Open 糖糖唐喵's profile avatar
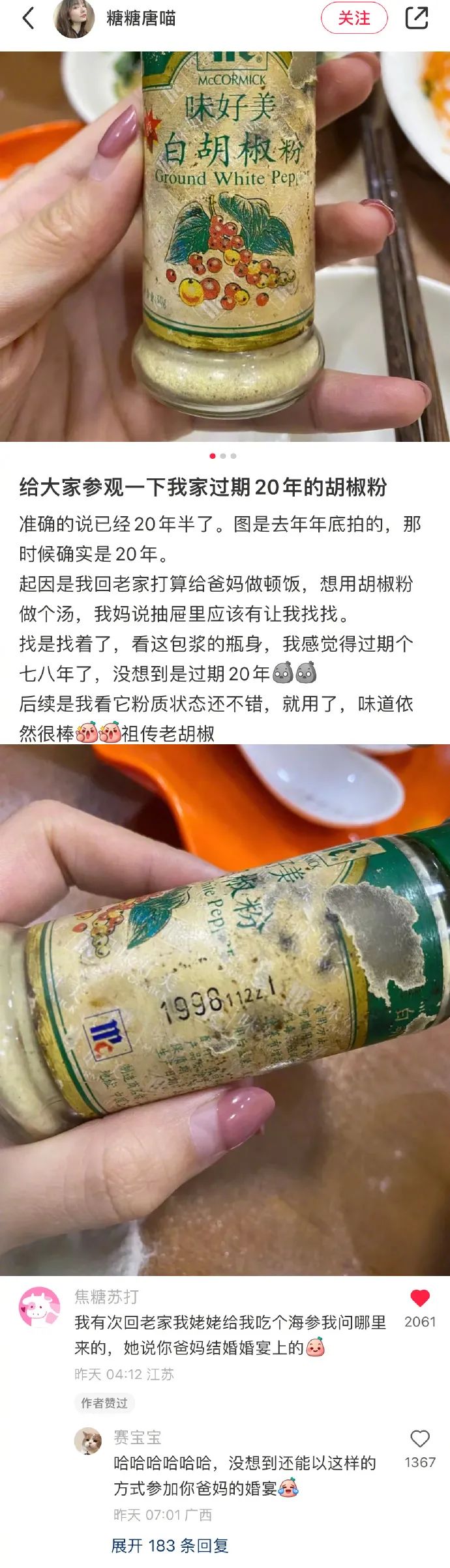The height and width of the screenshot is (1568, 450). pos(74,18)
